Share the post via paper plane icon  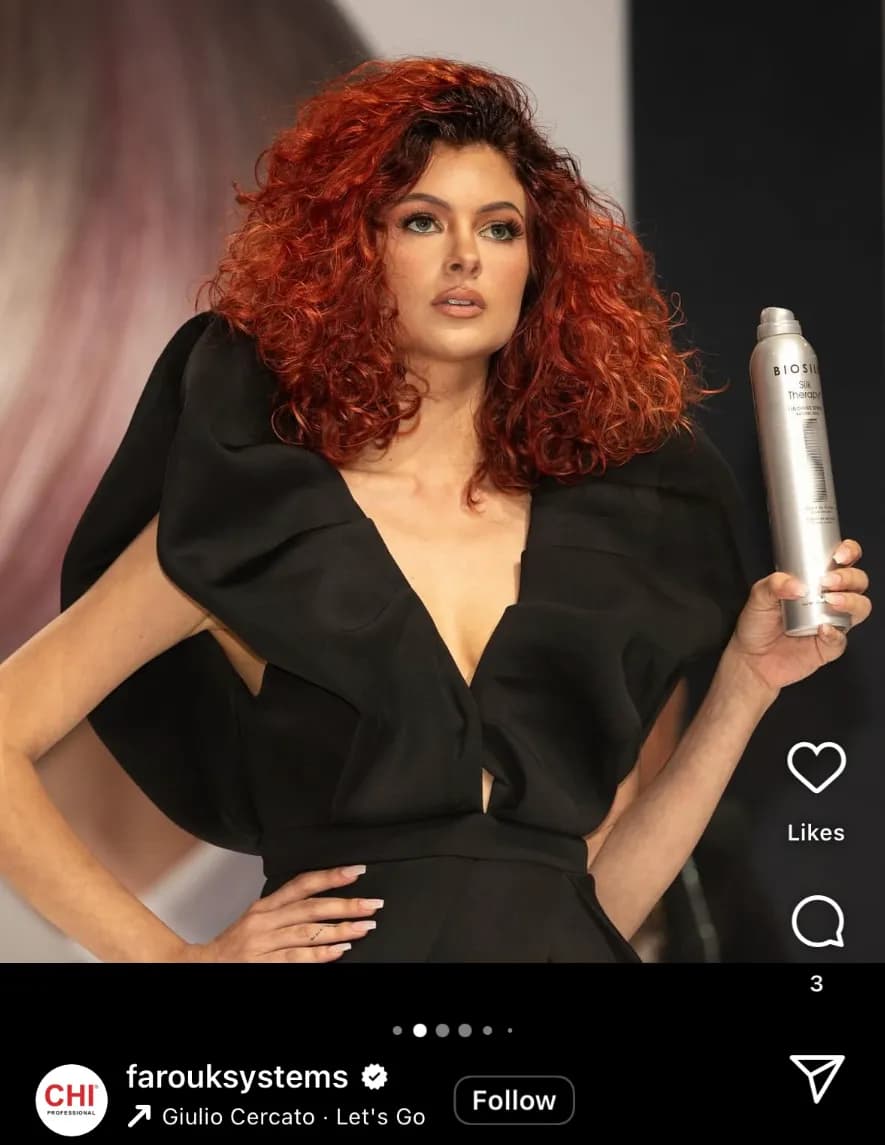point(817,1078)
